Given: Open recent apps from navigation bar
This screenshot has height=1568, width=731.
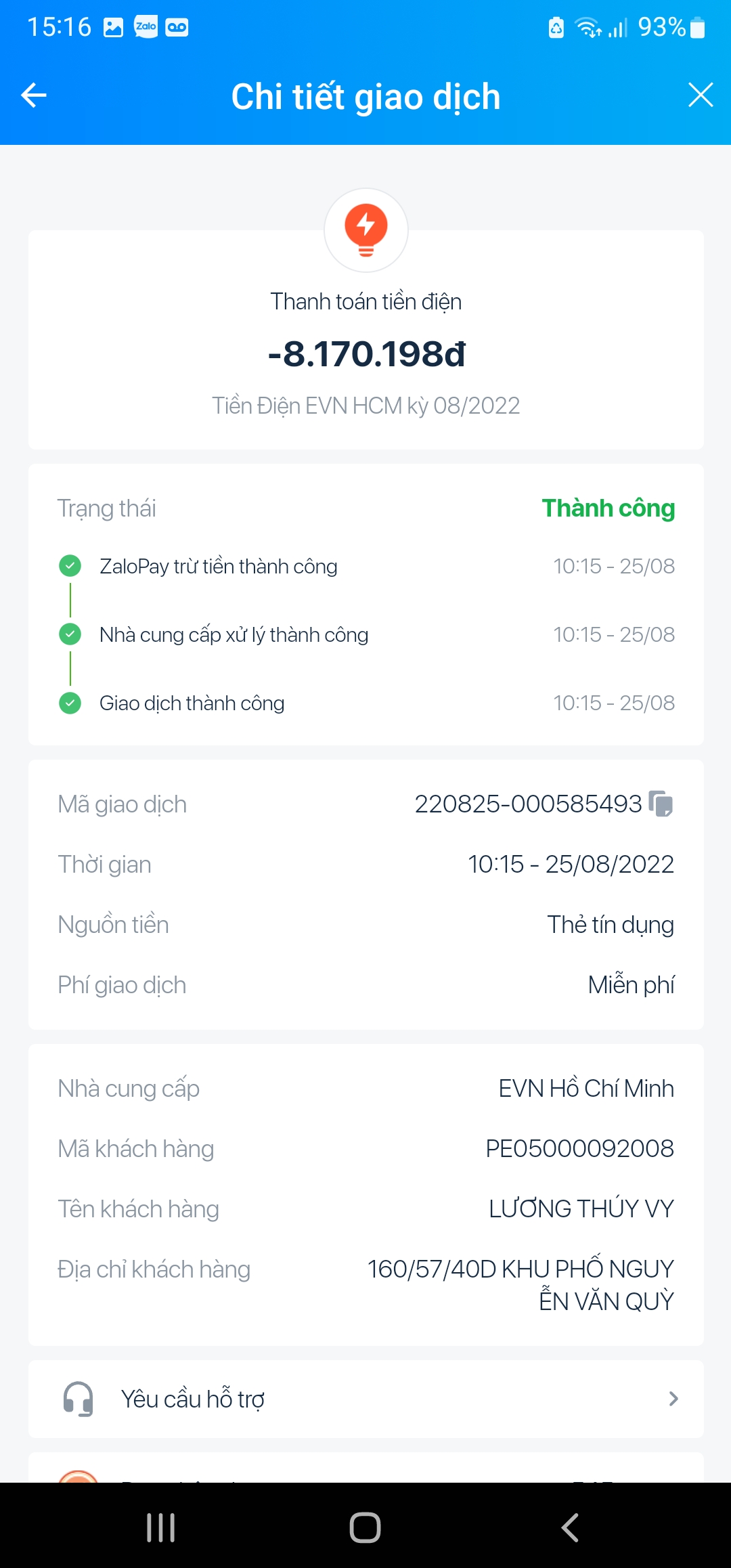Looking at the screenshot, I should point(161,1527).
